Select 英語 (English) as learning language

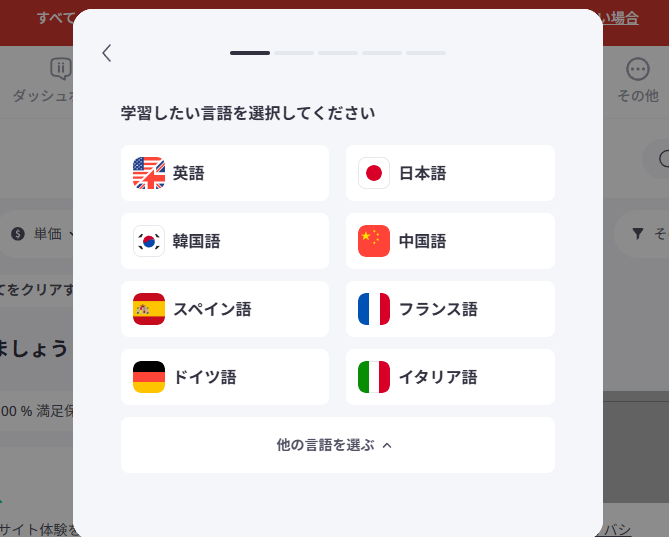click(x=225, y=173)
